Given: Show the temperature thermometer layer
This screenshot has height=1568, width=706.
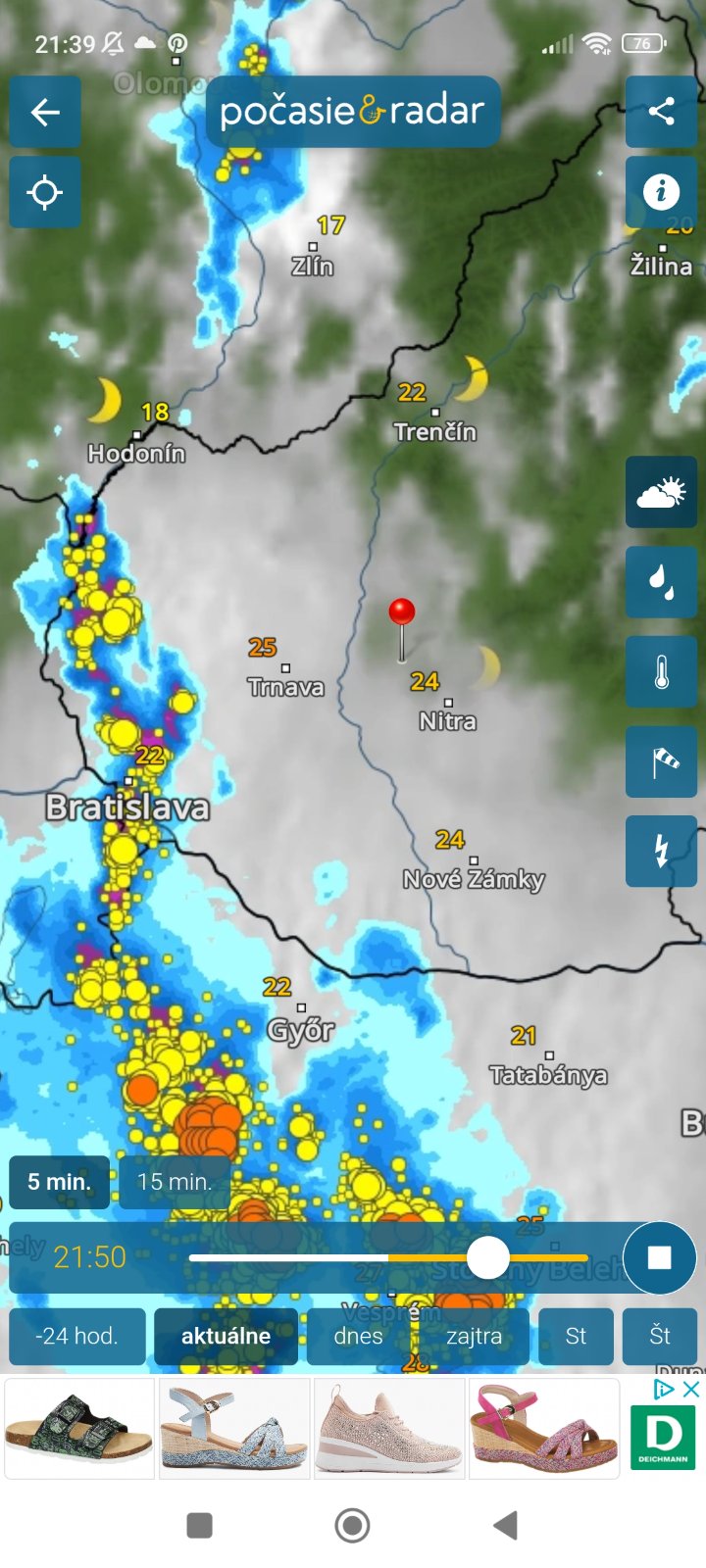Looking at the screenshot, I should pyautogui.click(x=661, y=672).
